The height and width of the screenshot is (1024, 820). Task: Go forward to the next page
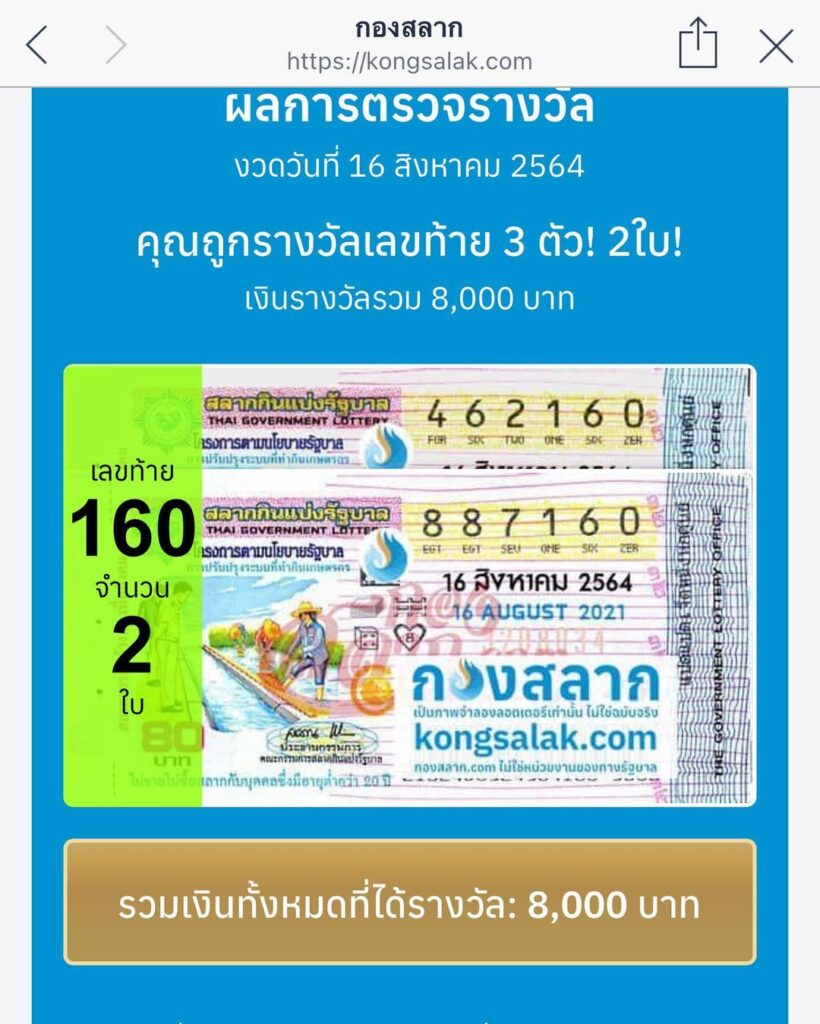(116, 45)
